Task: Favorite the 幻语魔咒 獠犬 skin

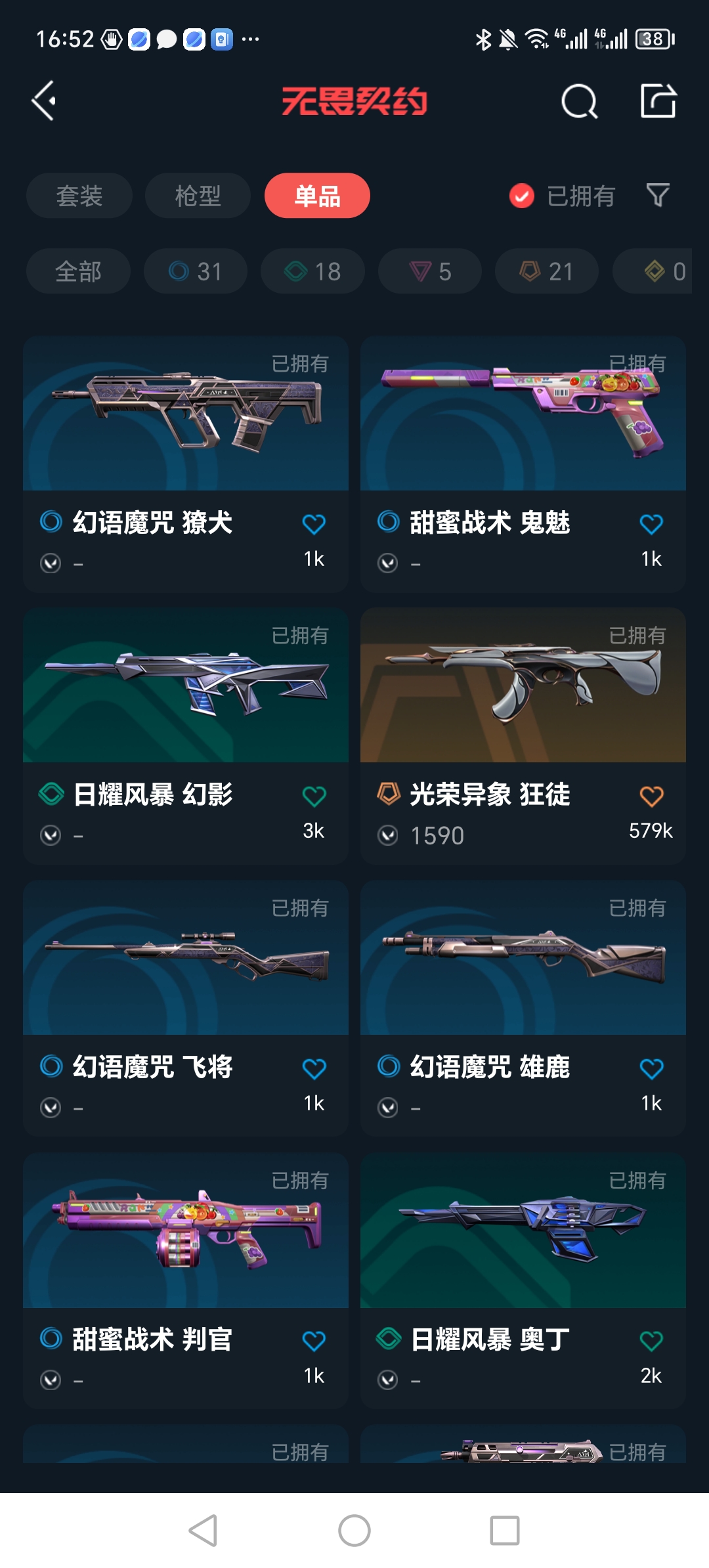Action: [x=314, y=522]
